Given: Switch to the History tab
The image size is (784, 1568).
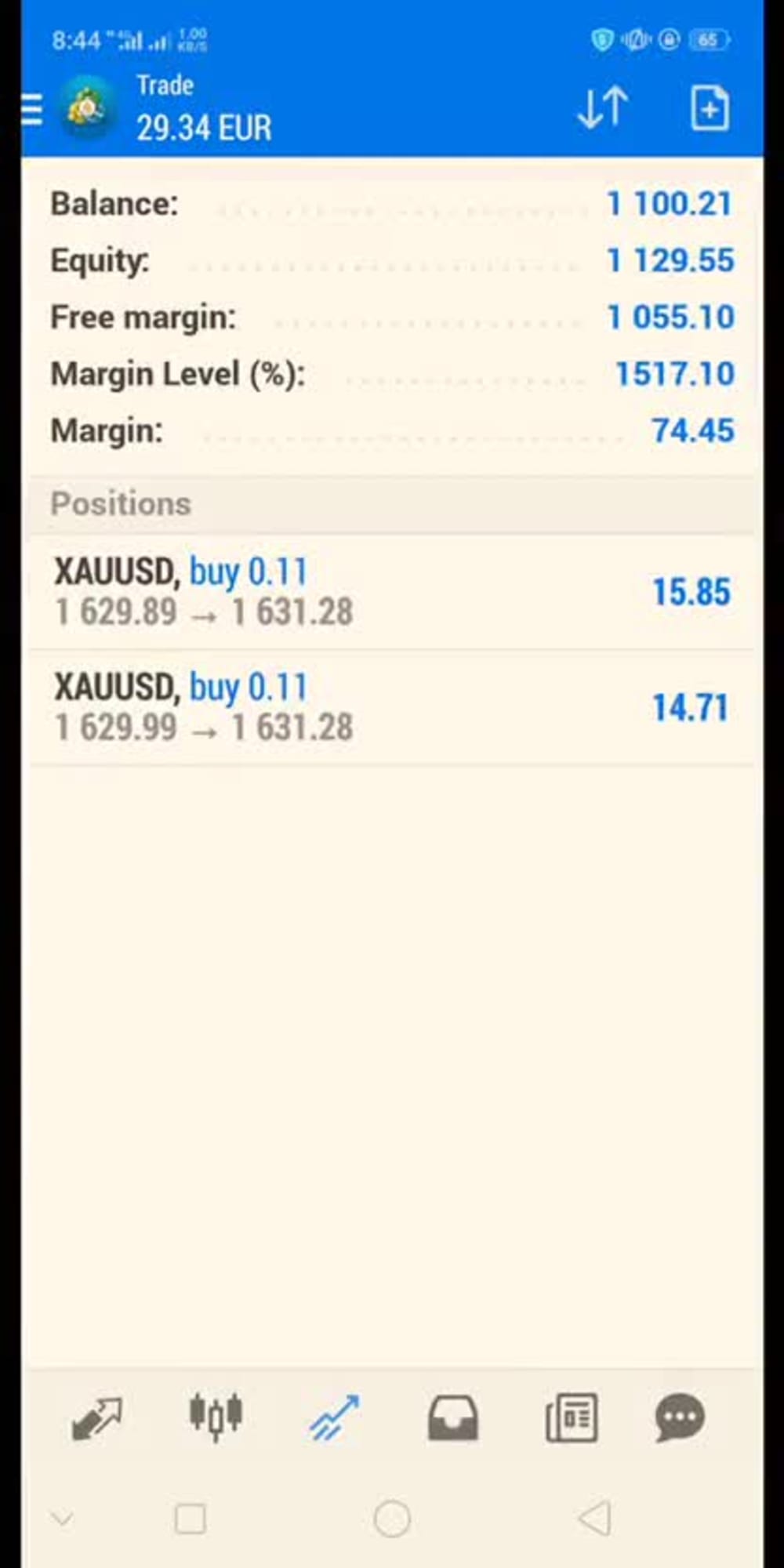Looking at the screenshot, I should pyautogui.click(x=452, y=1418).
